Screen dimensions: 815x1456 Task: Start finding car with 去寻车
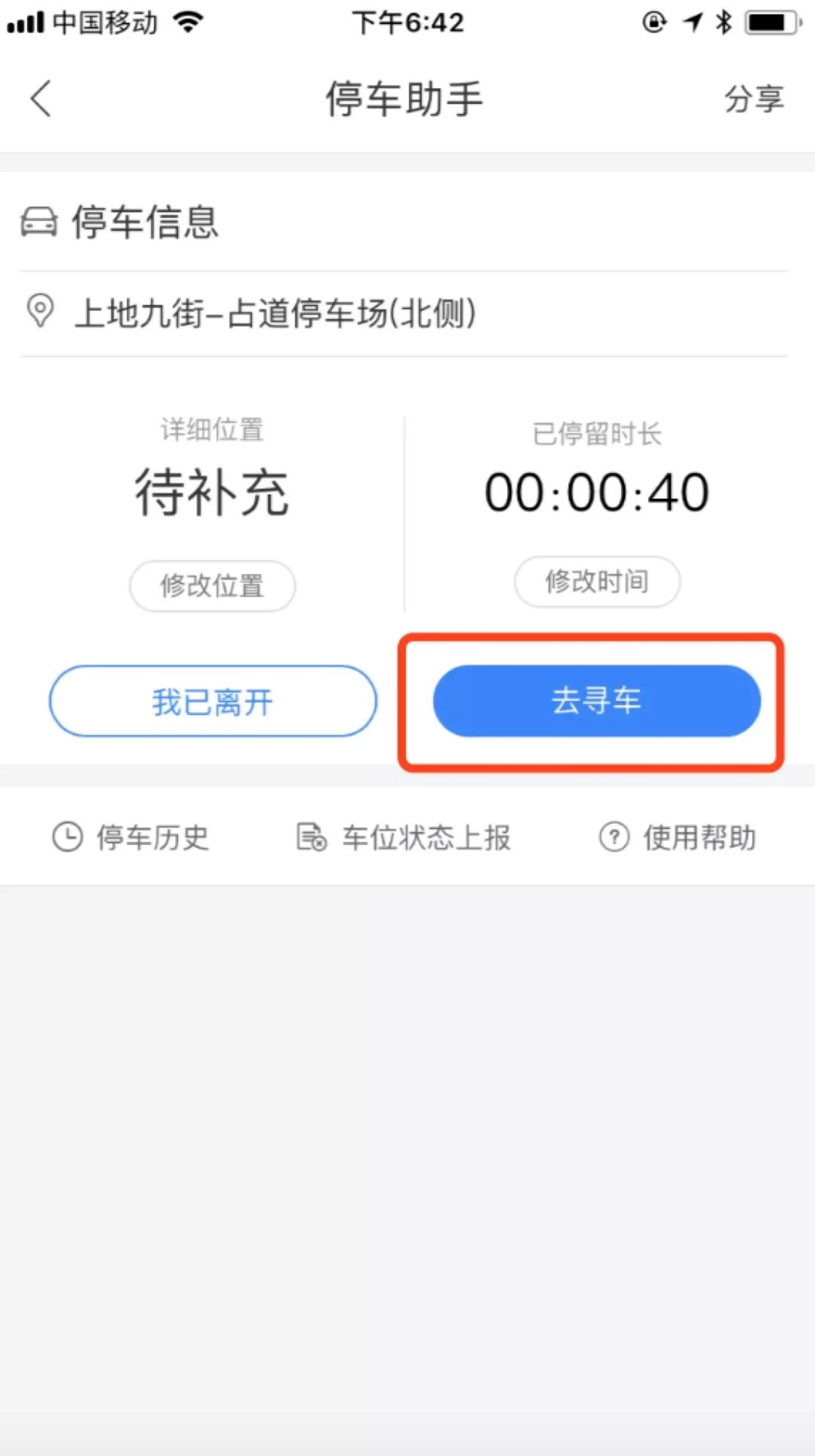596,701
